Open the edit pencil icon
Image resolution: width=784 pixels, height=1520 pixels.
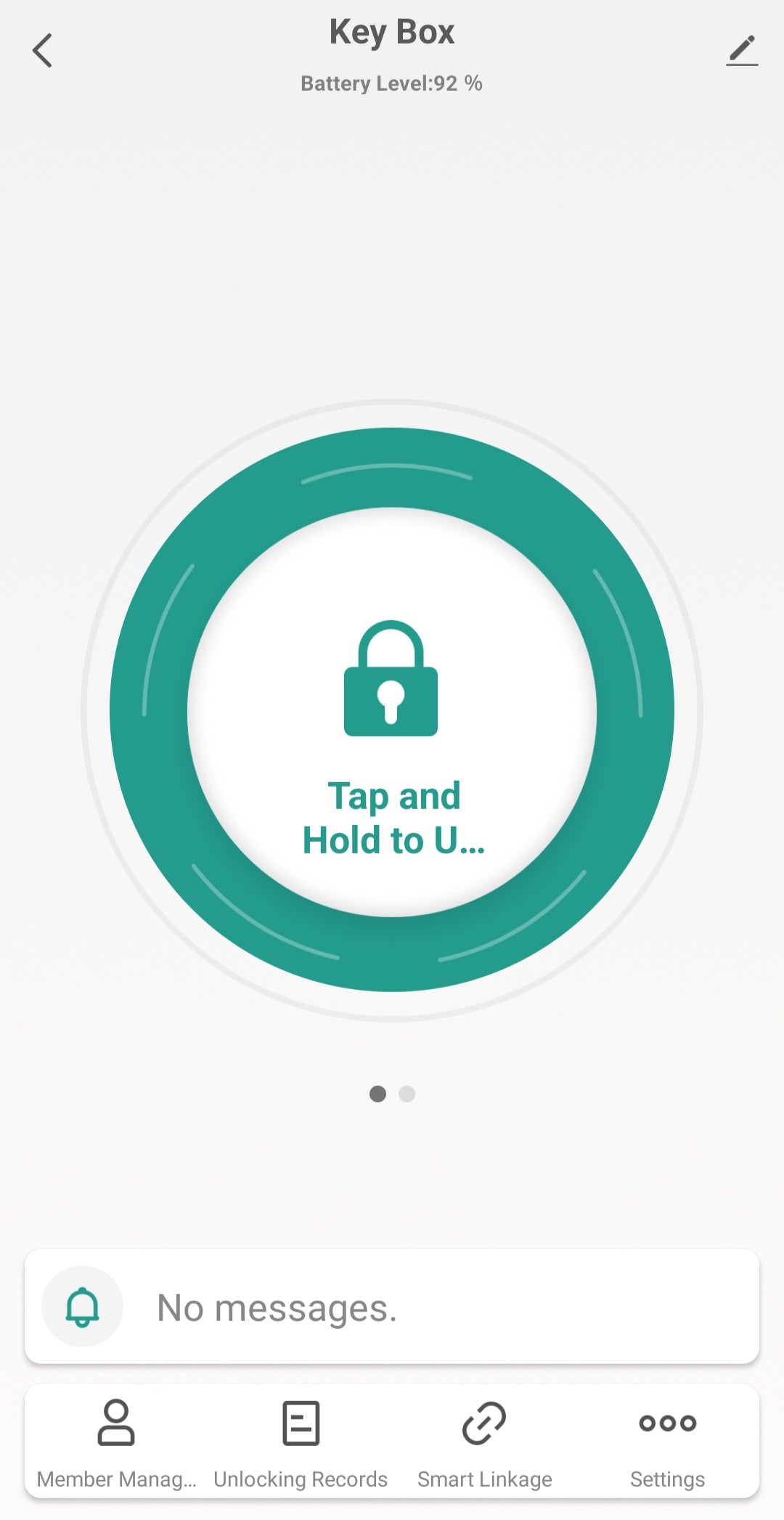click(x=742, y=51)
